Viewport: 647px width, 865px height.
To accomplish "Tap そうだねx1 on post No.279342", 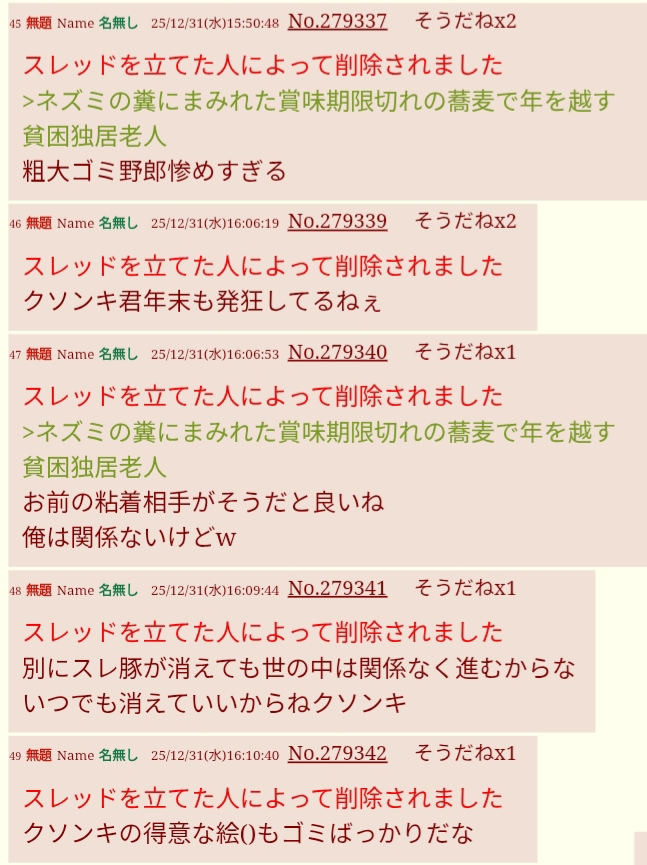I will click(x=465, y=753).
